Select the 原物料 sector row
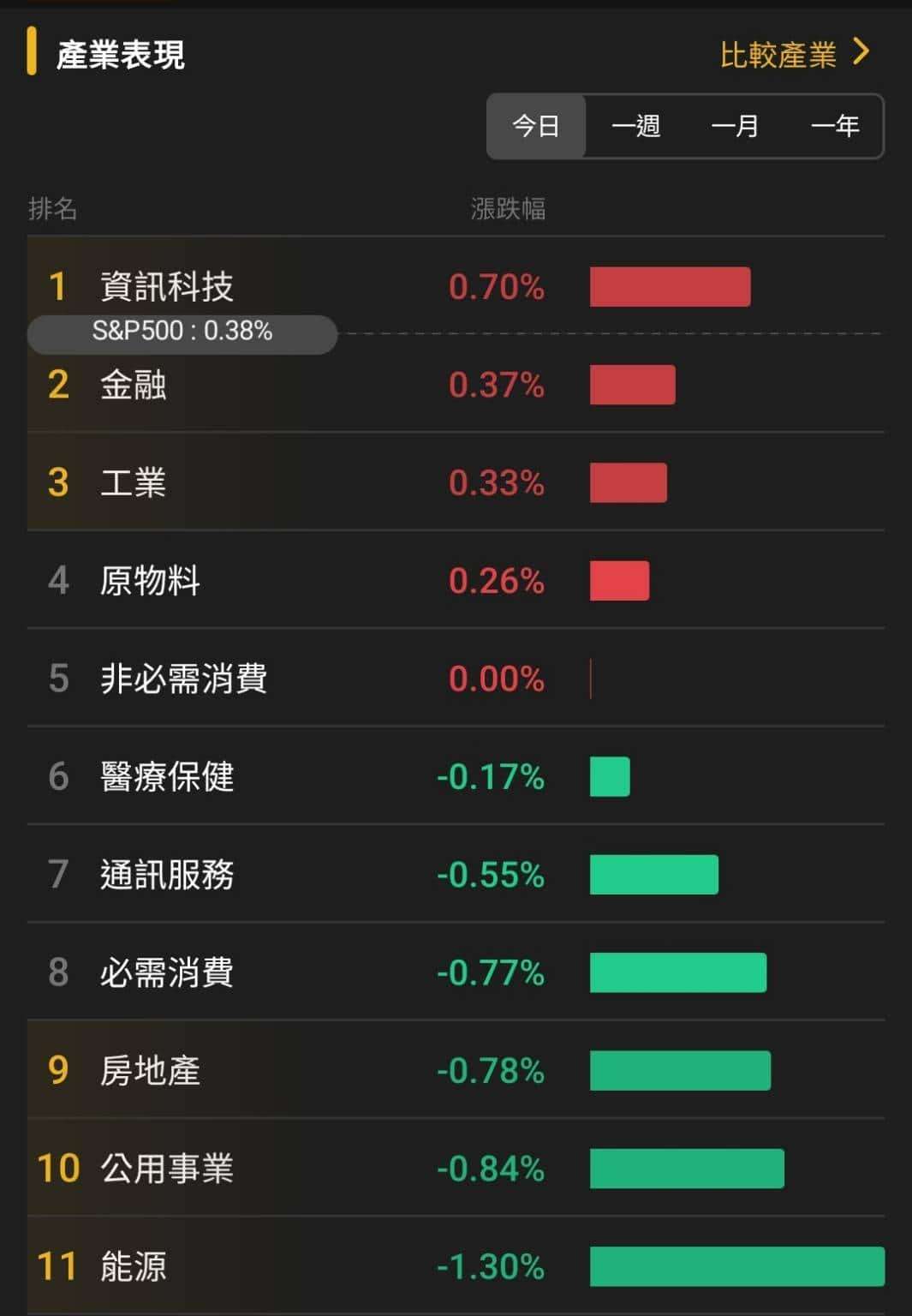The width and height of the screenshot is (912, 1316). coord(257,582)
